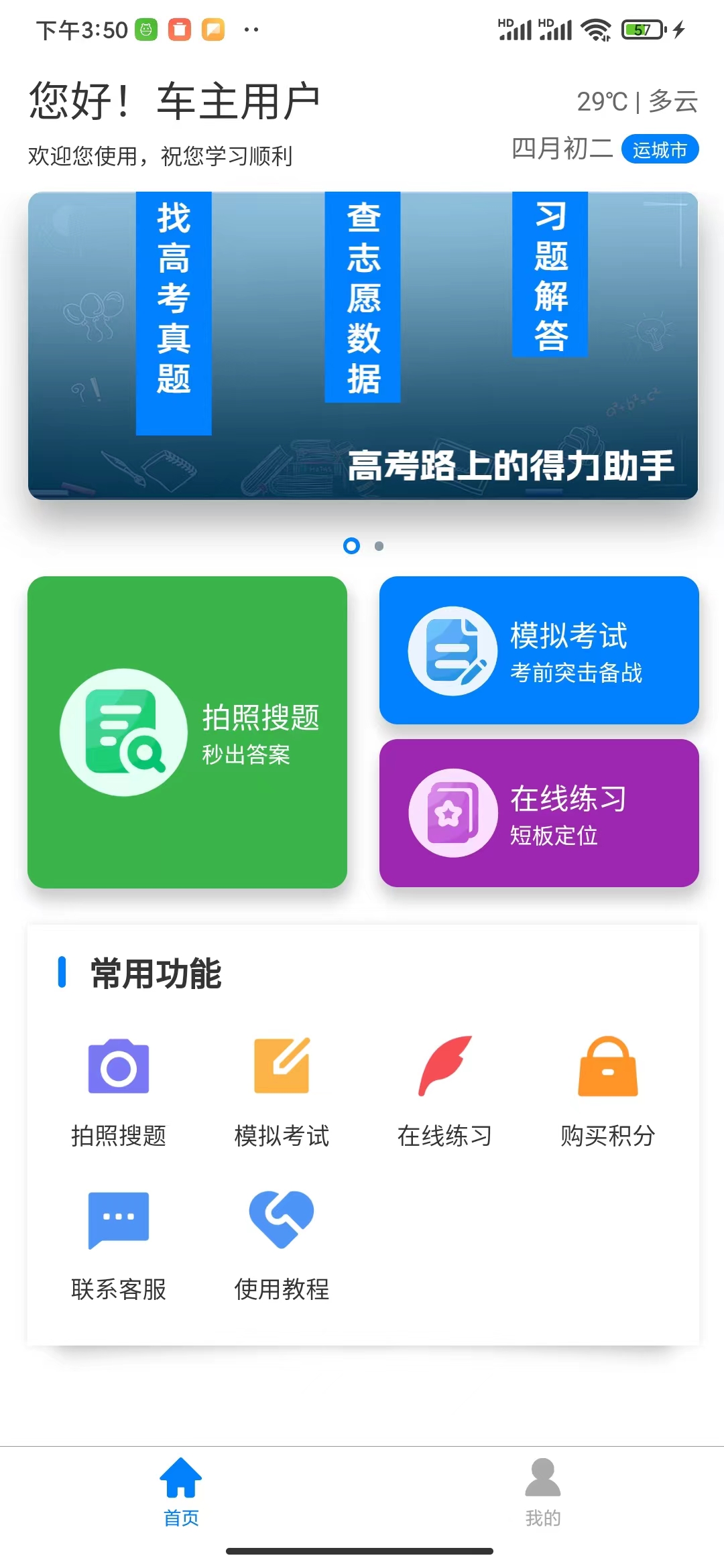Open the 在线练习 短板定位 card
Image resolution: width=724 pixels, height=1568 pixels.
coord(539,812)
